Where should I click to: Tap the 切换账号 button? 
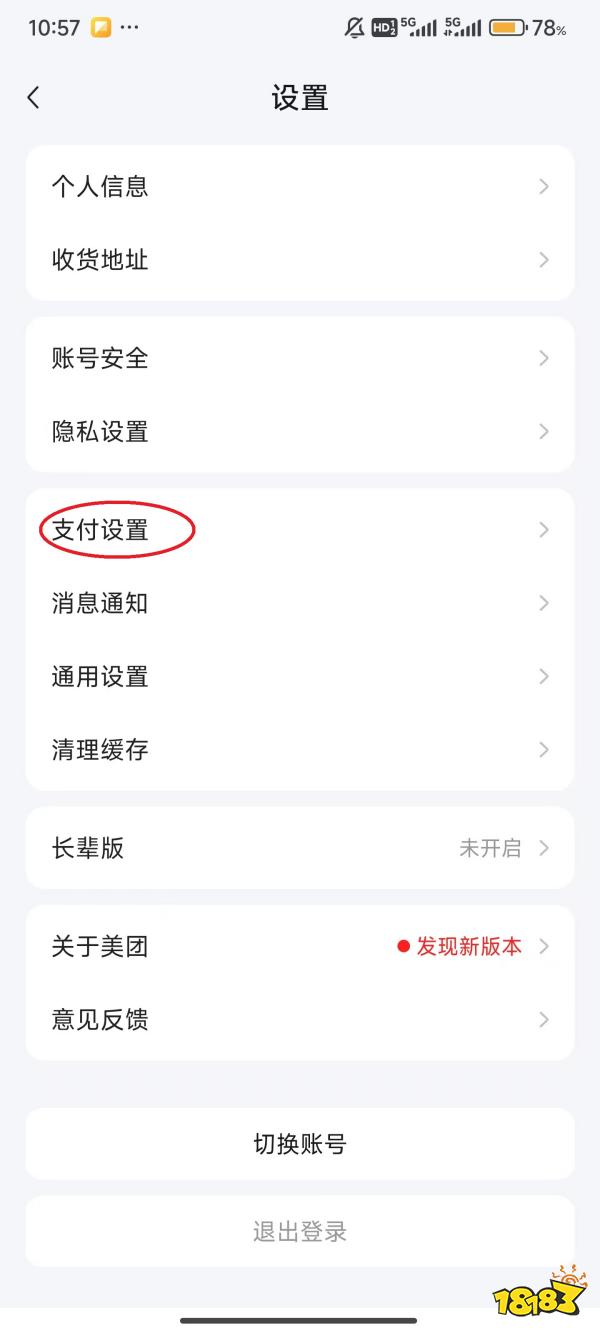tap(300, 1144)
